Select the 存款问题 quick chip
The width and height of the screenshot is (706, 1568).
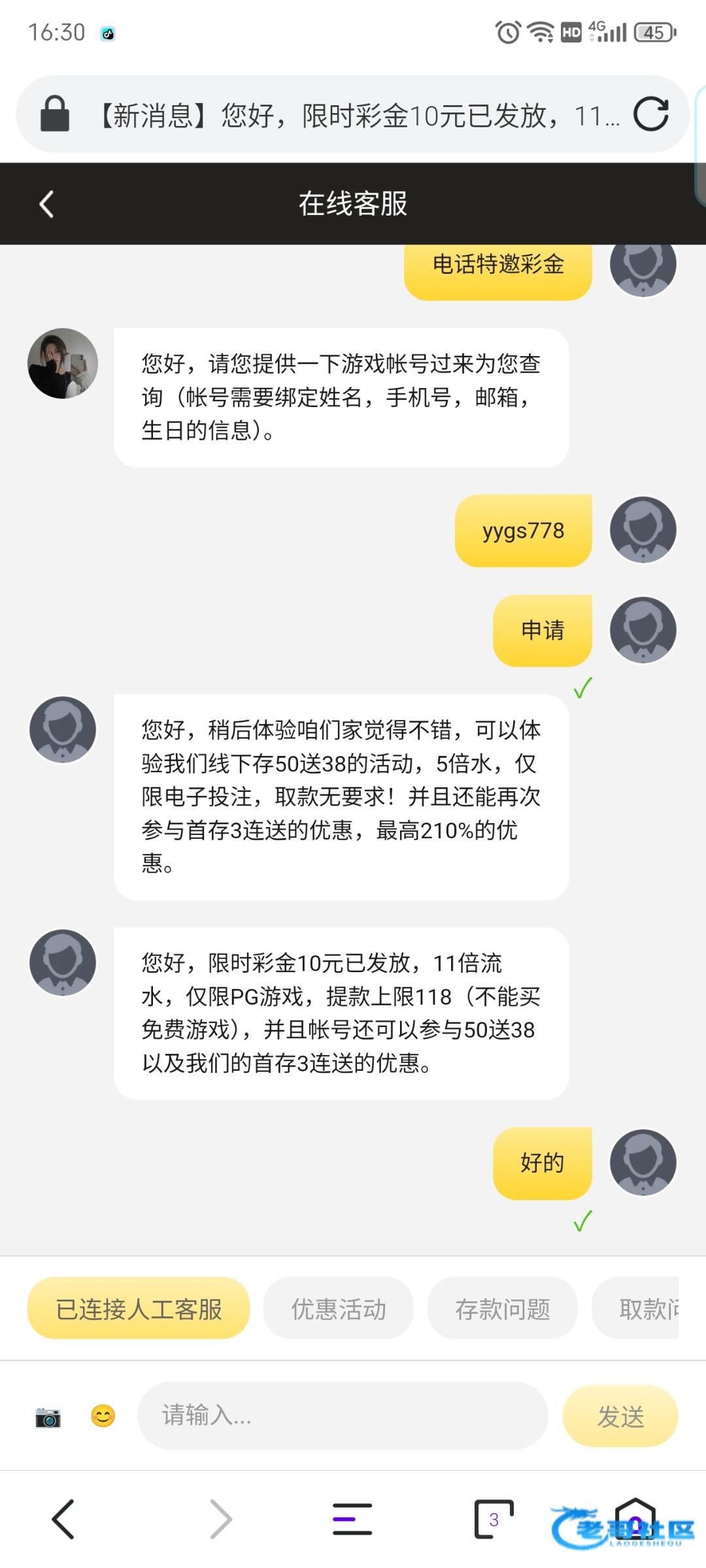502,1309
